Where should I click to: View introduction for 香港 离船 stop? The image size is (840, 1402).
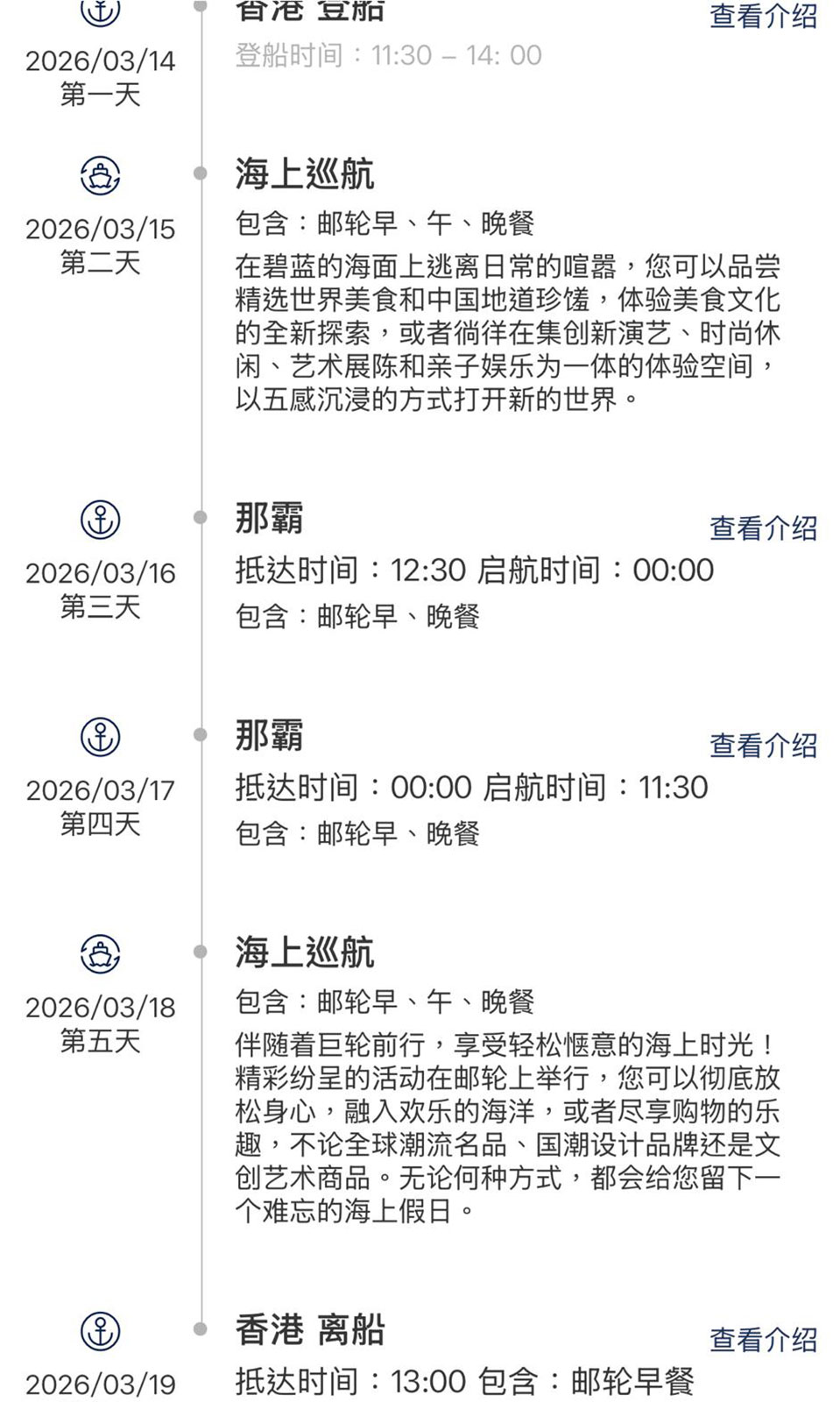tap(762, 1339)
